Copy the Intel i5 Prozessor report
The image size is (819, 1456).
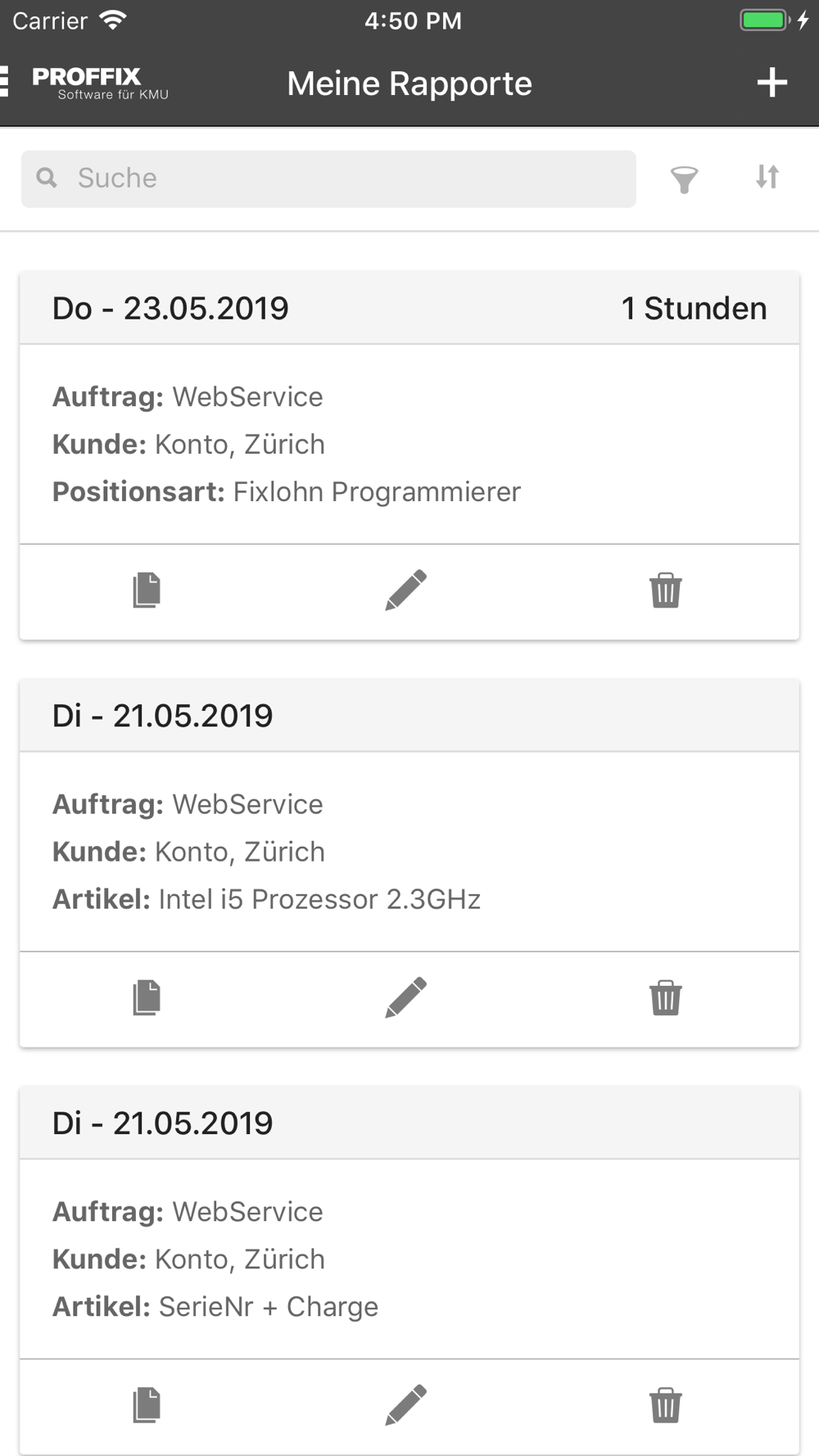147,997
